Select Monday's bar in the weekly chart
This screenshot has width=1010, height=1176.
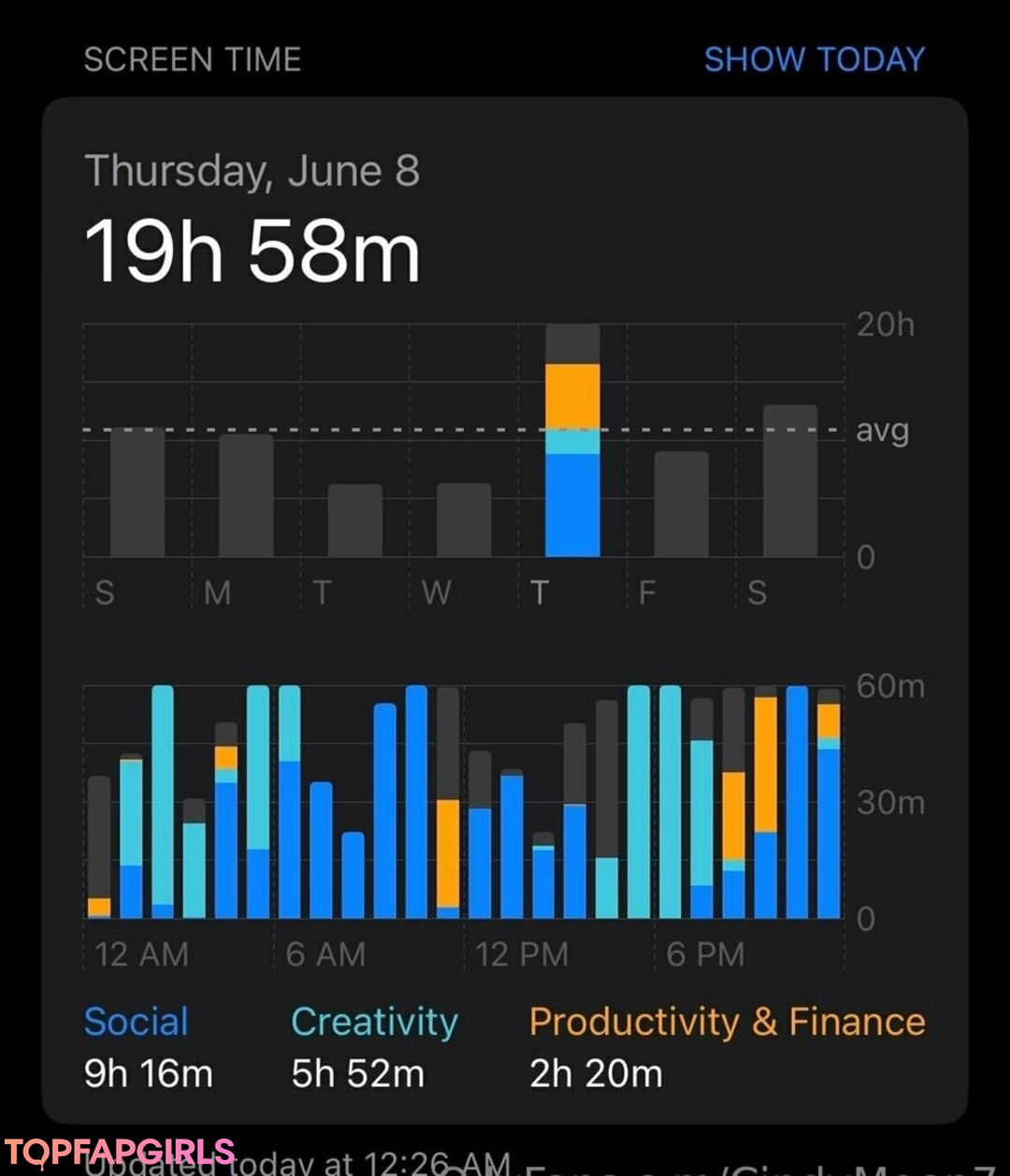[246, 495]
